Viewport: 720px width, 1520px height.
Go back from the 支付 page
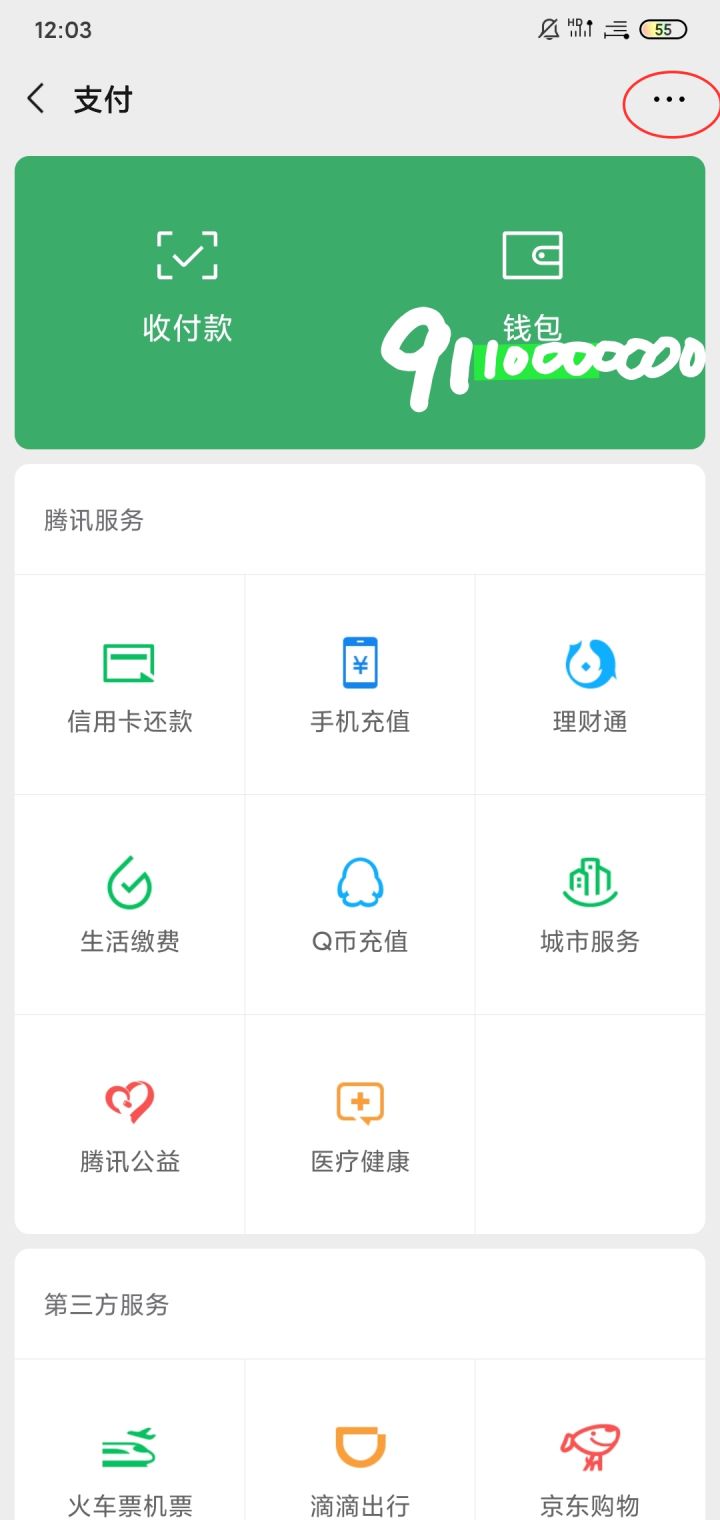(36, 99)
